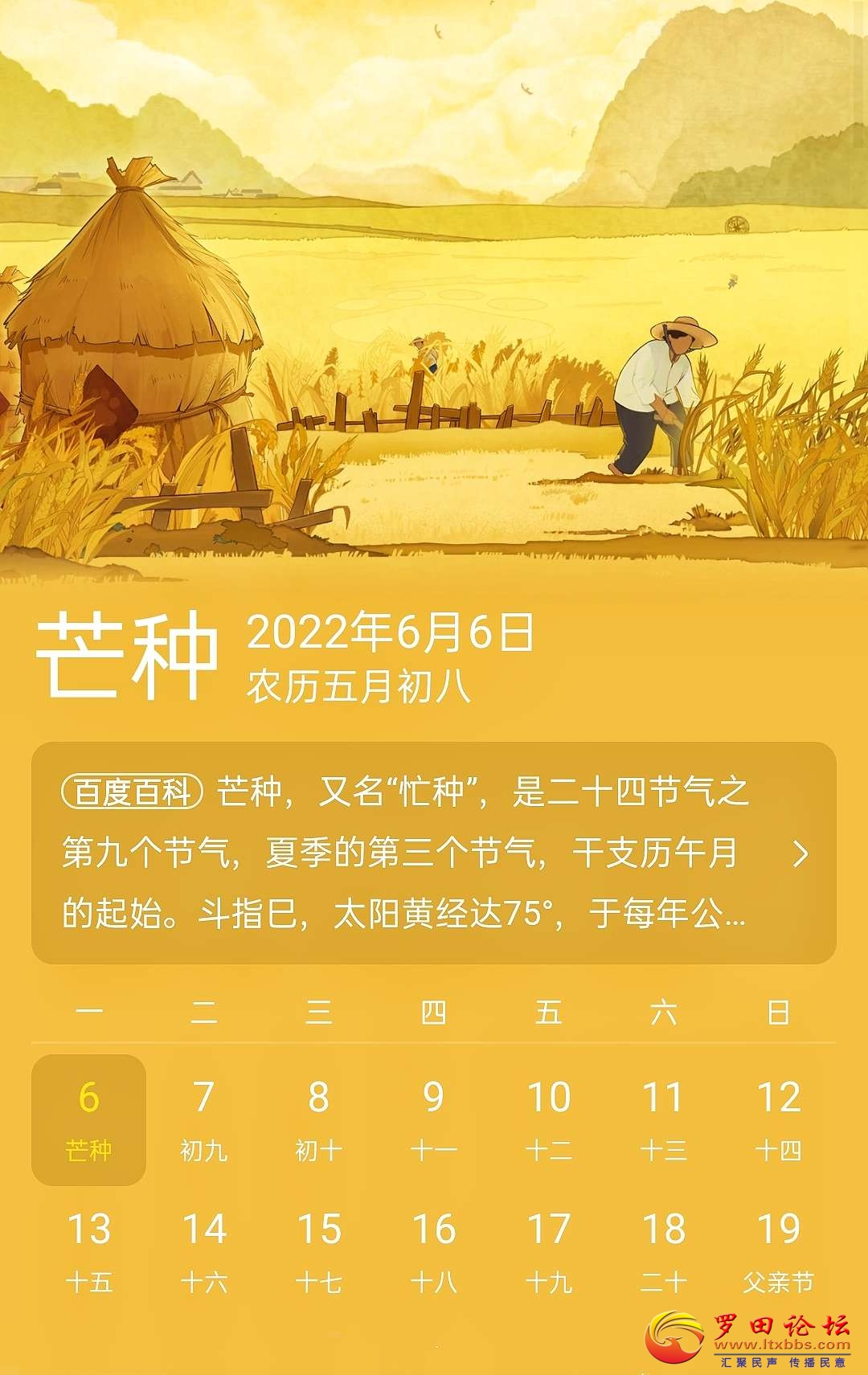The height and width of the screenshot is (1375, 868).
Task: Tap the date 15 十七
Action: [318, 1251]
